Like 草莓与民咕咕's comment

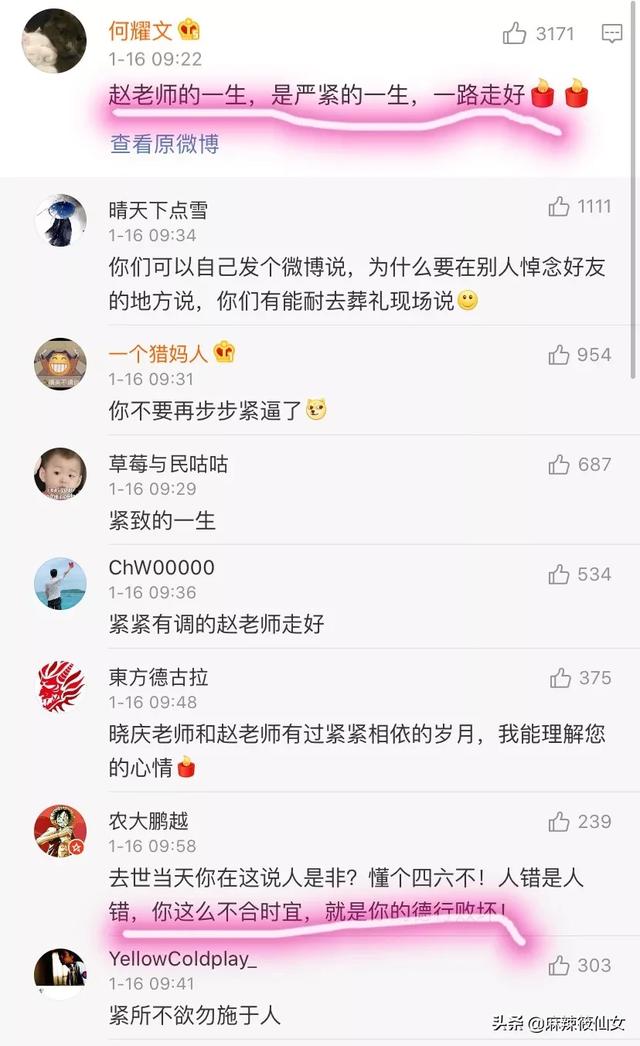tap(559, 464)
